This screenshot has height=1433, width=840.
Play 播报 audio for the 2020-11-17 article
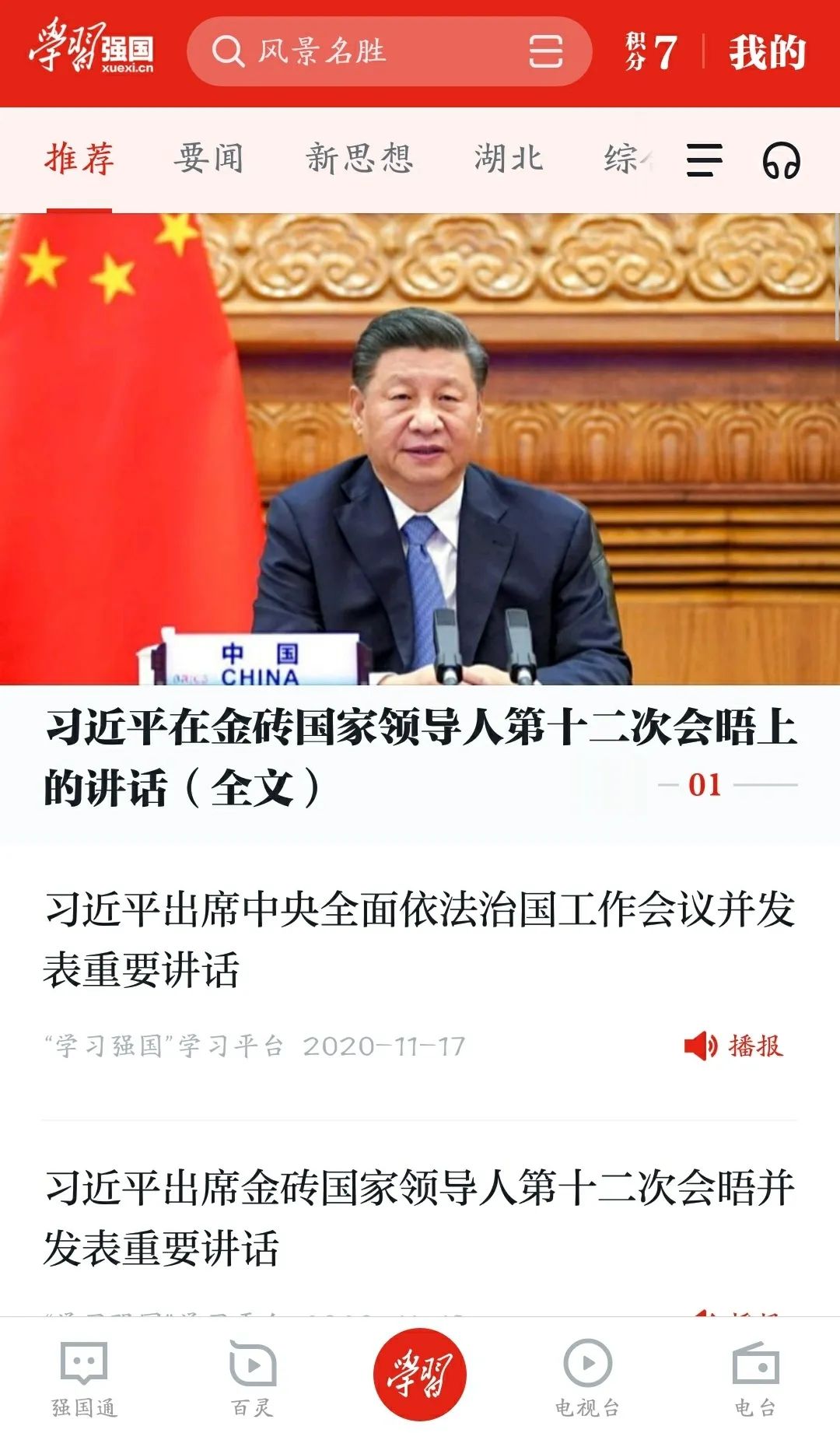coord(734,1046)
